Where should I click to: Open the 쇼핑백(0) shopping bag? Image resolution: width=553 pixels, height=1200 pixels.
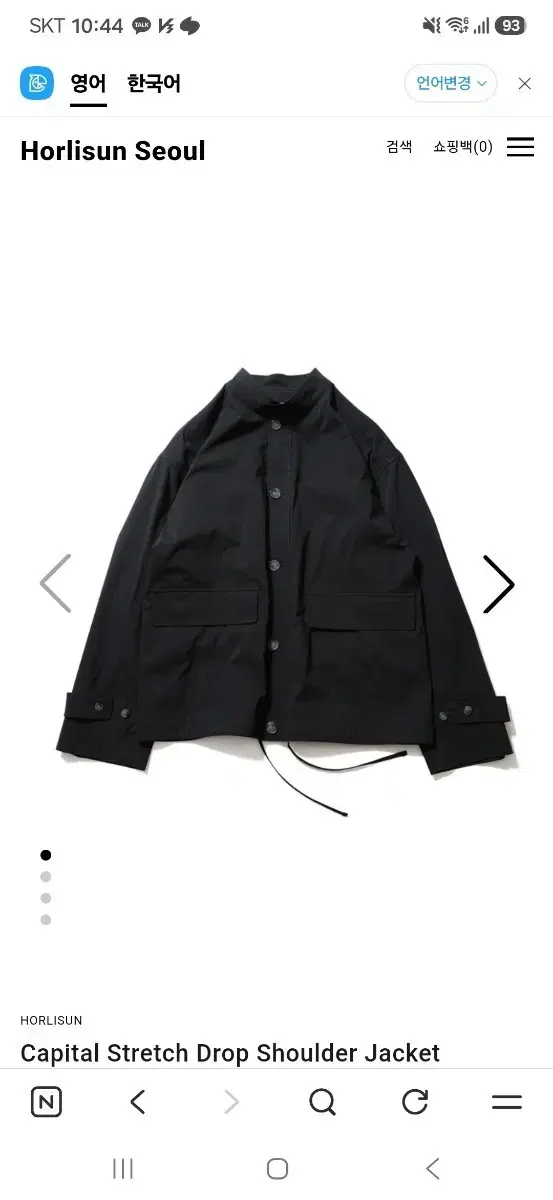(463, 147)
